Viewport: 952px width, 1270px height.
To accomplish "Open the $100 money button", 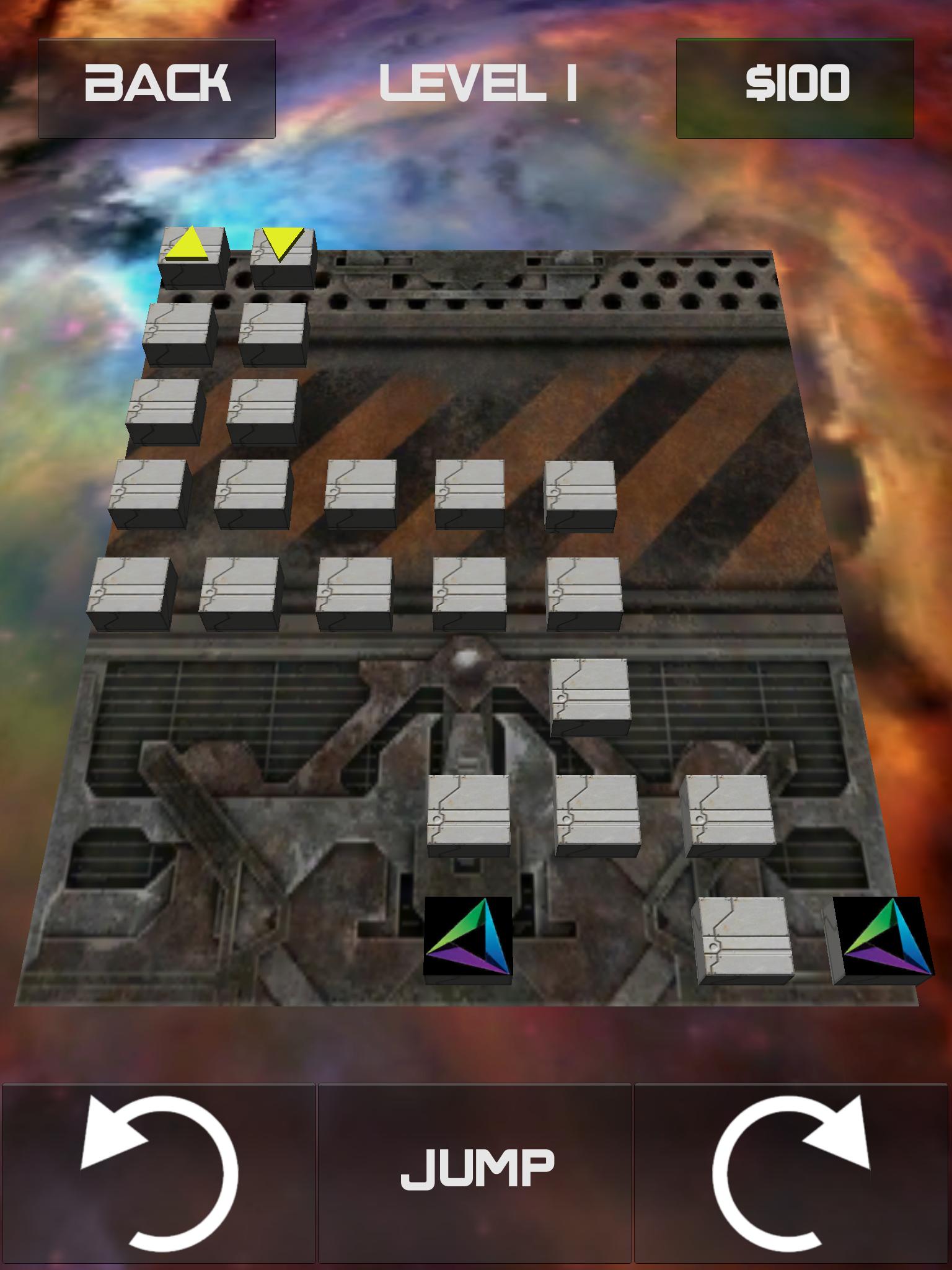I will pos(795,88).
